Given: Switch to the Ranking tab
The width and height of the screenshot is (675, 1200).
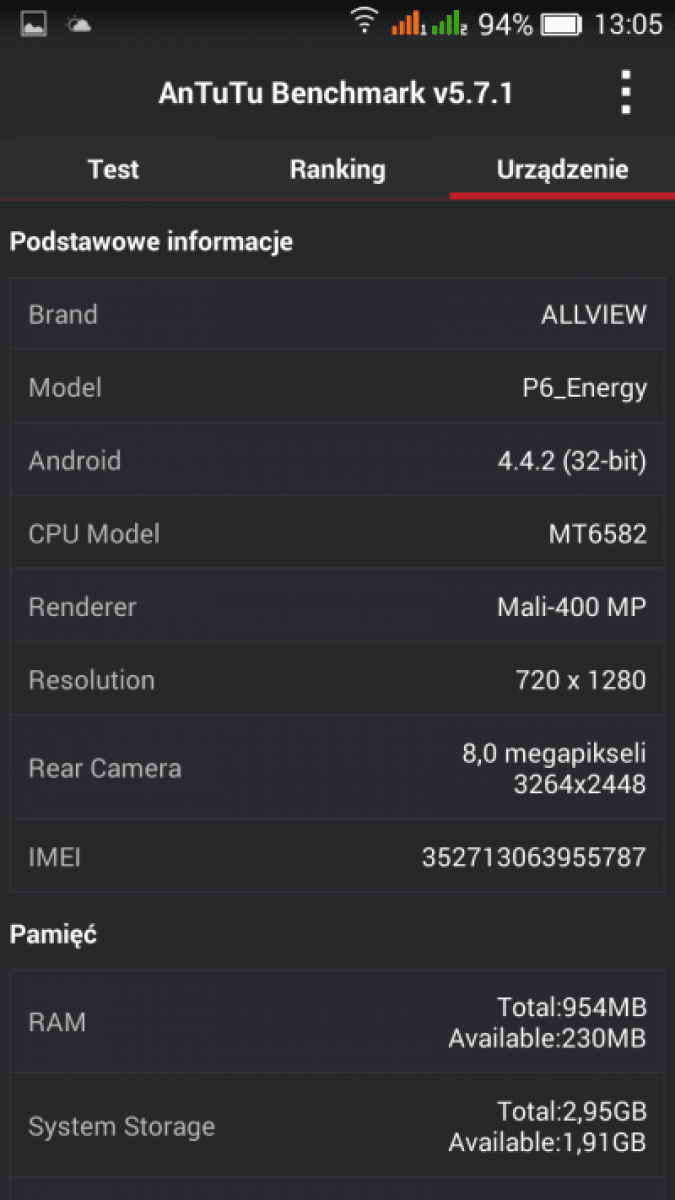Looking at the screenshot, I should tap(337, 169).
